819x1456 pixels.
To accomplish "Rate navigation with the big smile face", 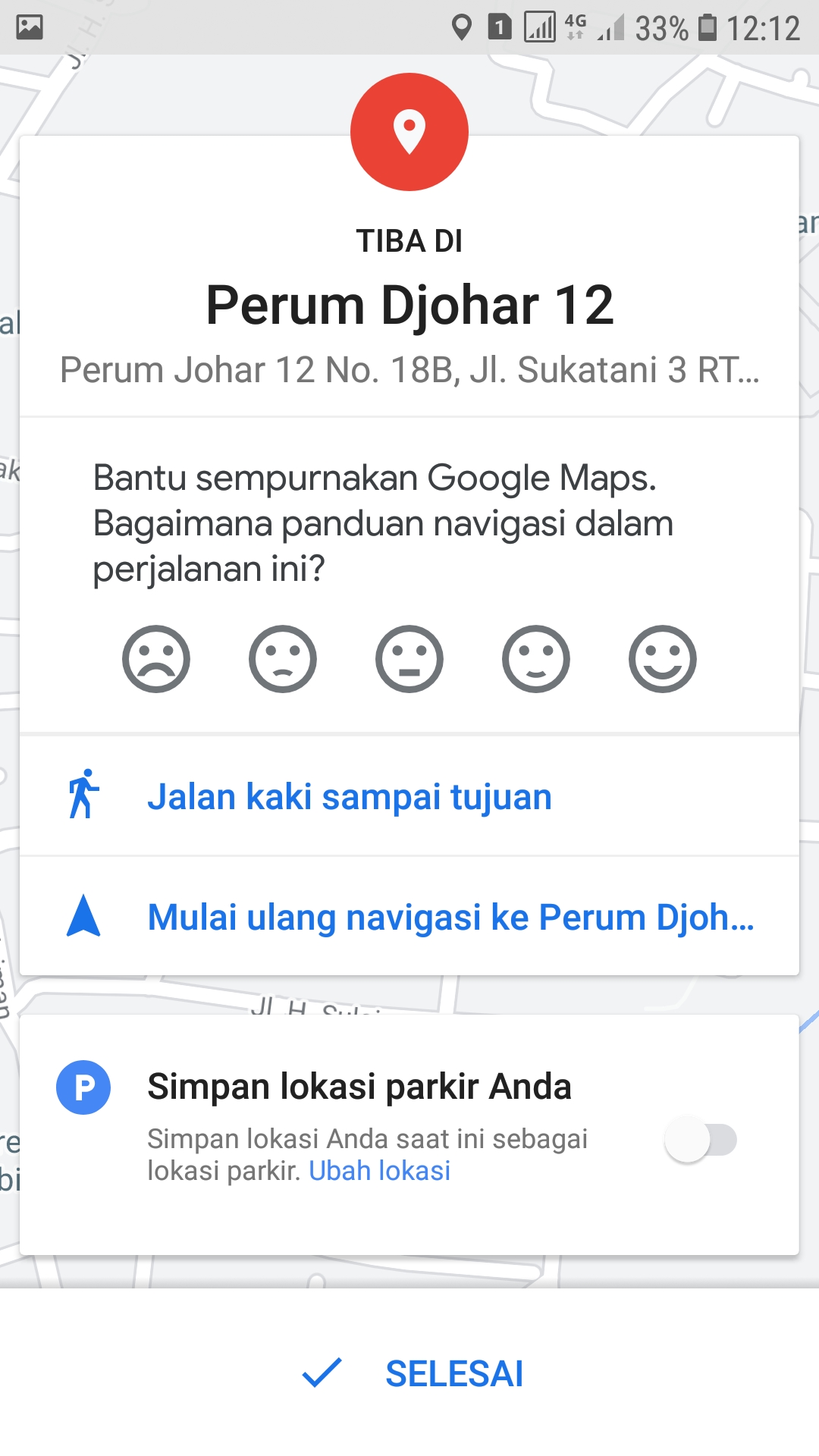I will pos(663,659).
